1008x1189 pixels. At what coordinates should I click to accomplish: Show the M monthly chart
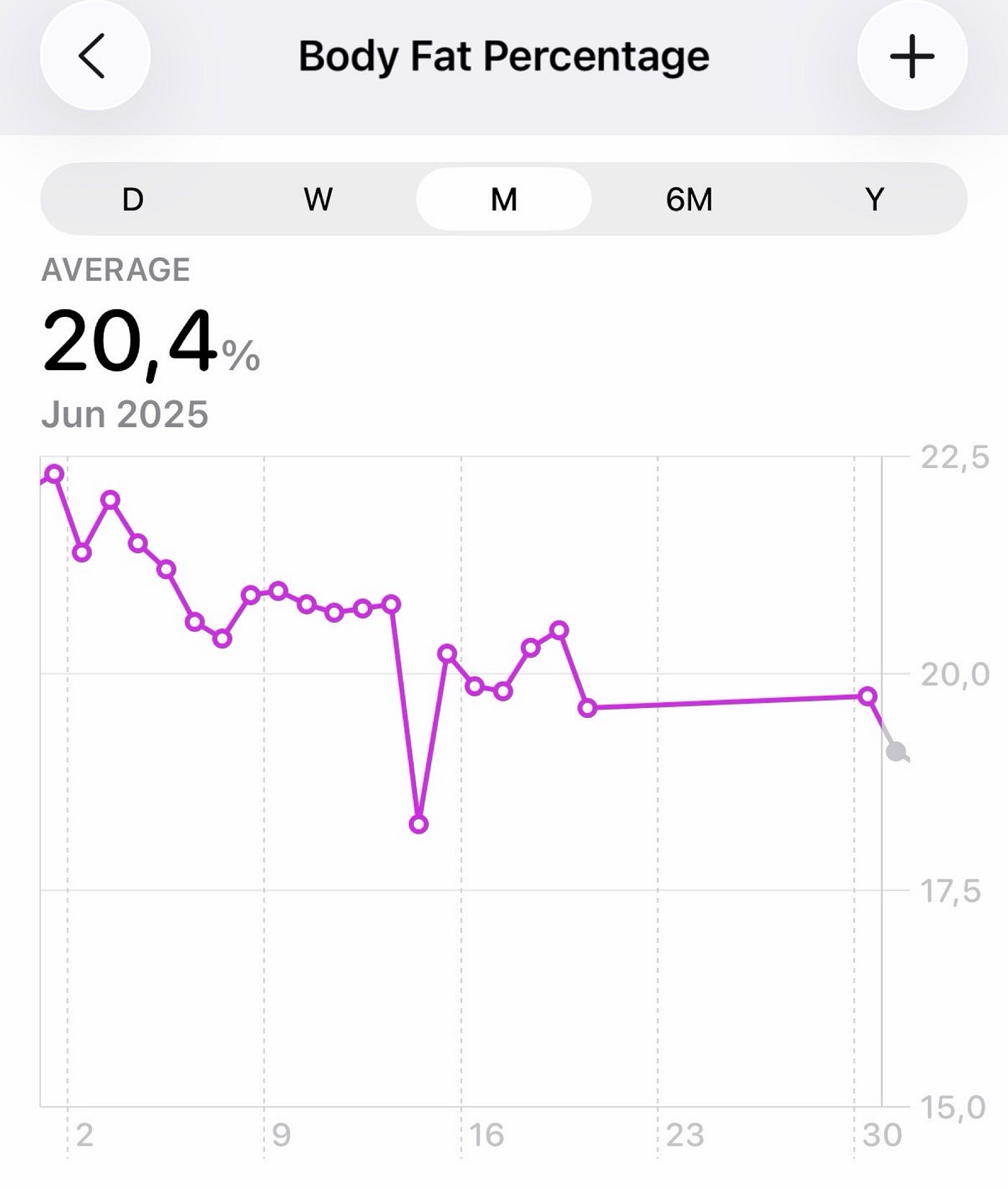click(503, 199)
